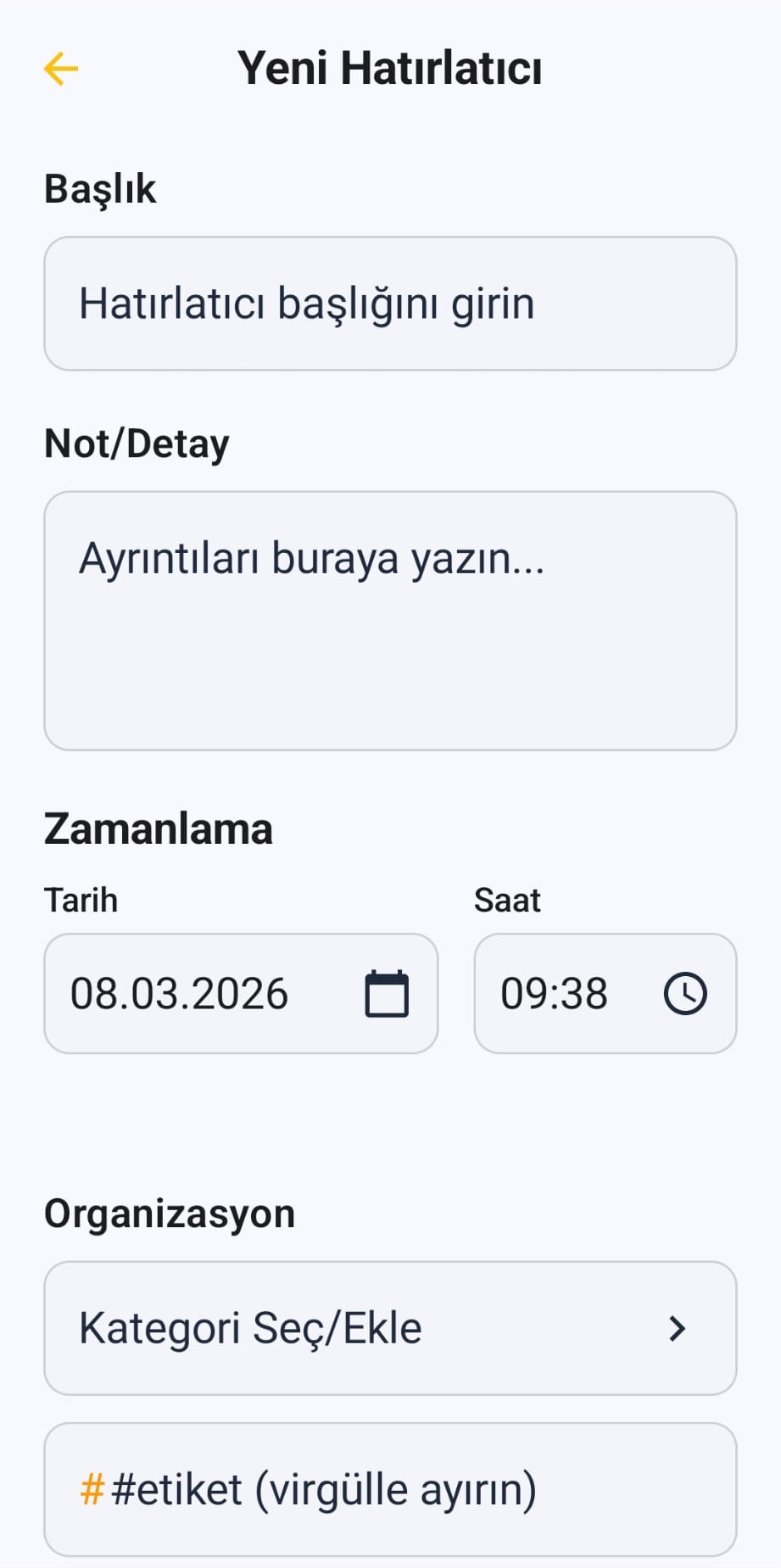Screen dimensions: 781x1568
Task: Focus the Hatırlatıcı başlığını girin title field
Action: 390,303
